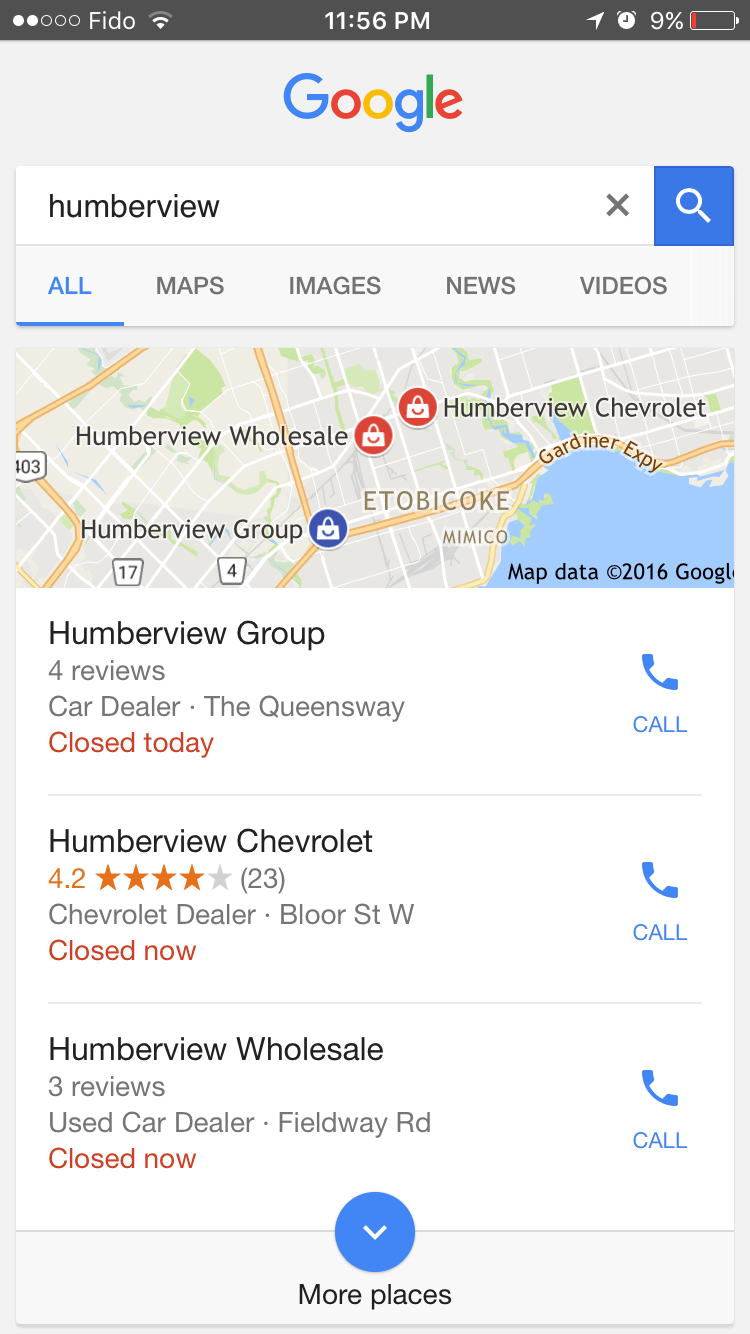
Task: Open the Humberview Group listing
Action: coord(186,633)
